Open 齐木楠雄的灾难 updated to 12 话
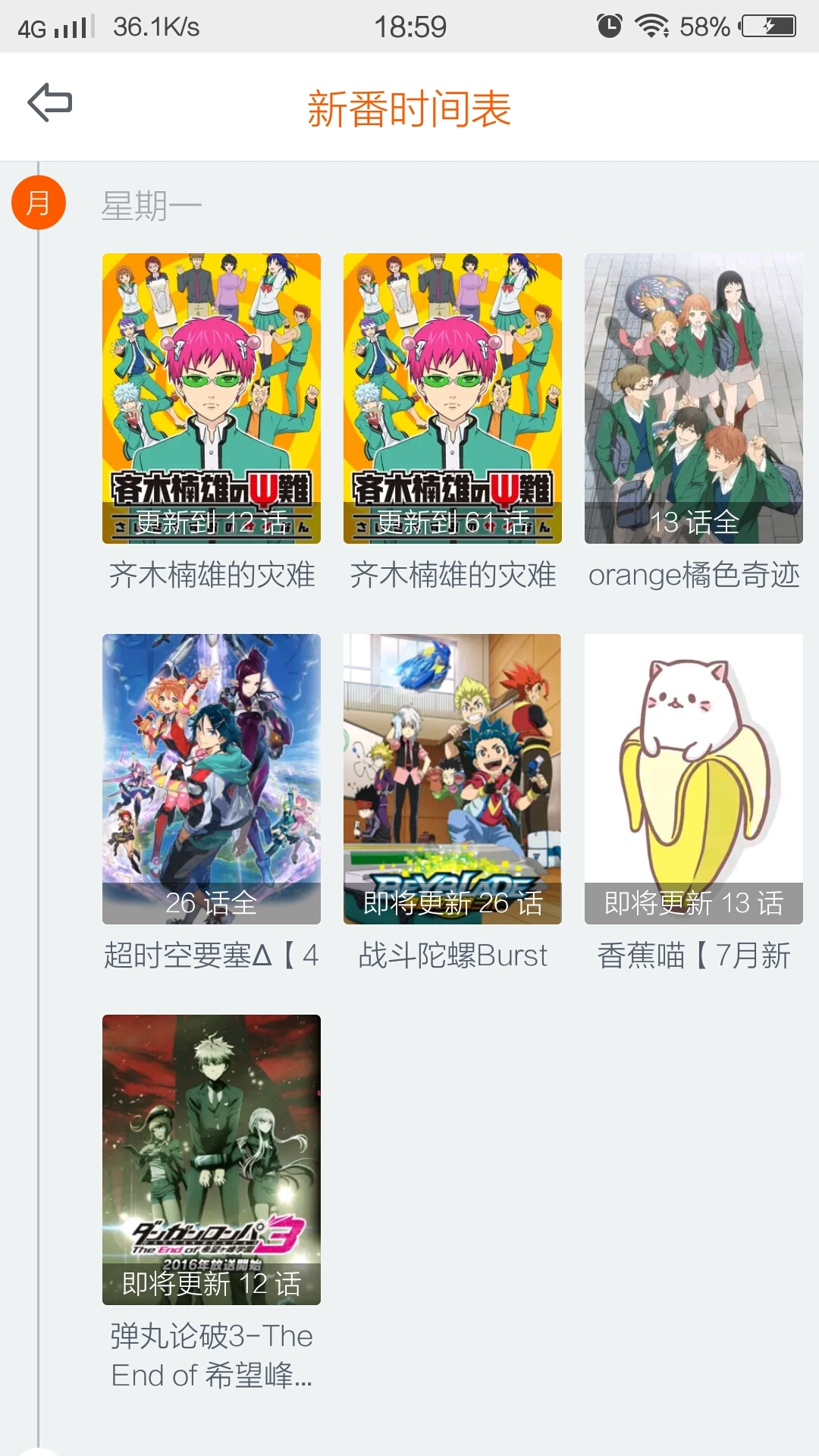Screen dimensions: 819x1456 [212, 398]
